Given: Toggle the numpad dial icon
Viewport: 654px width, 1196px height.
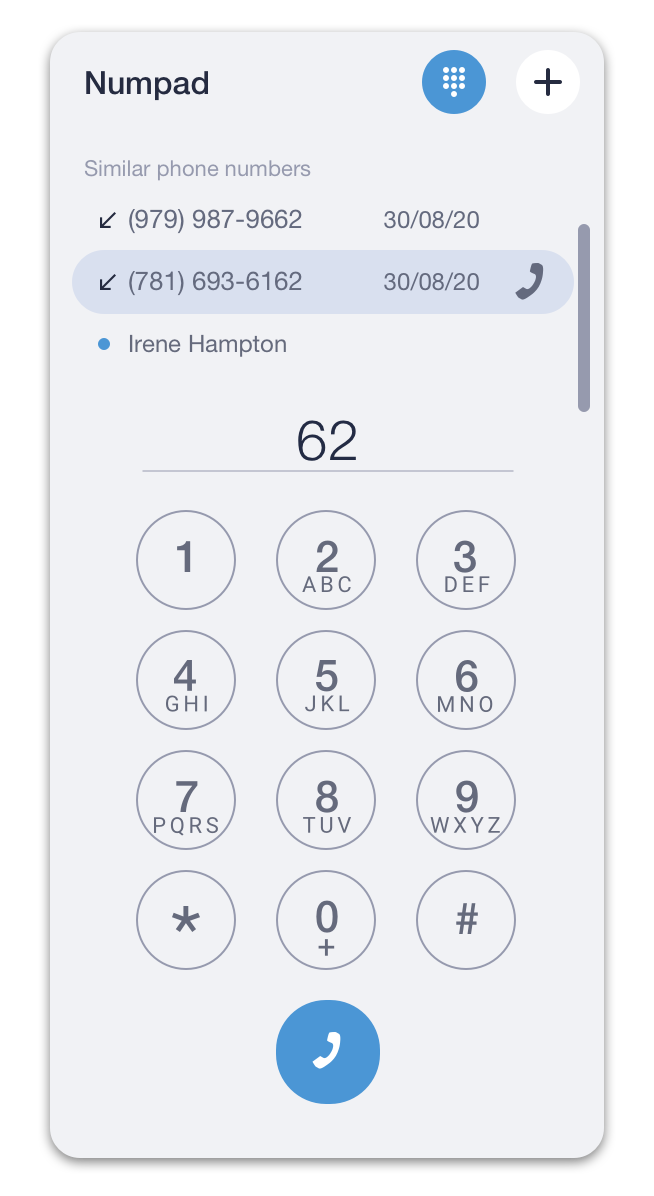Looking at the screenshot, I should (x=454, y=82).
